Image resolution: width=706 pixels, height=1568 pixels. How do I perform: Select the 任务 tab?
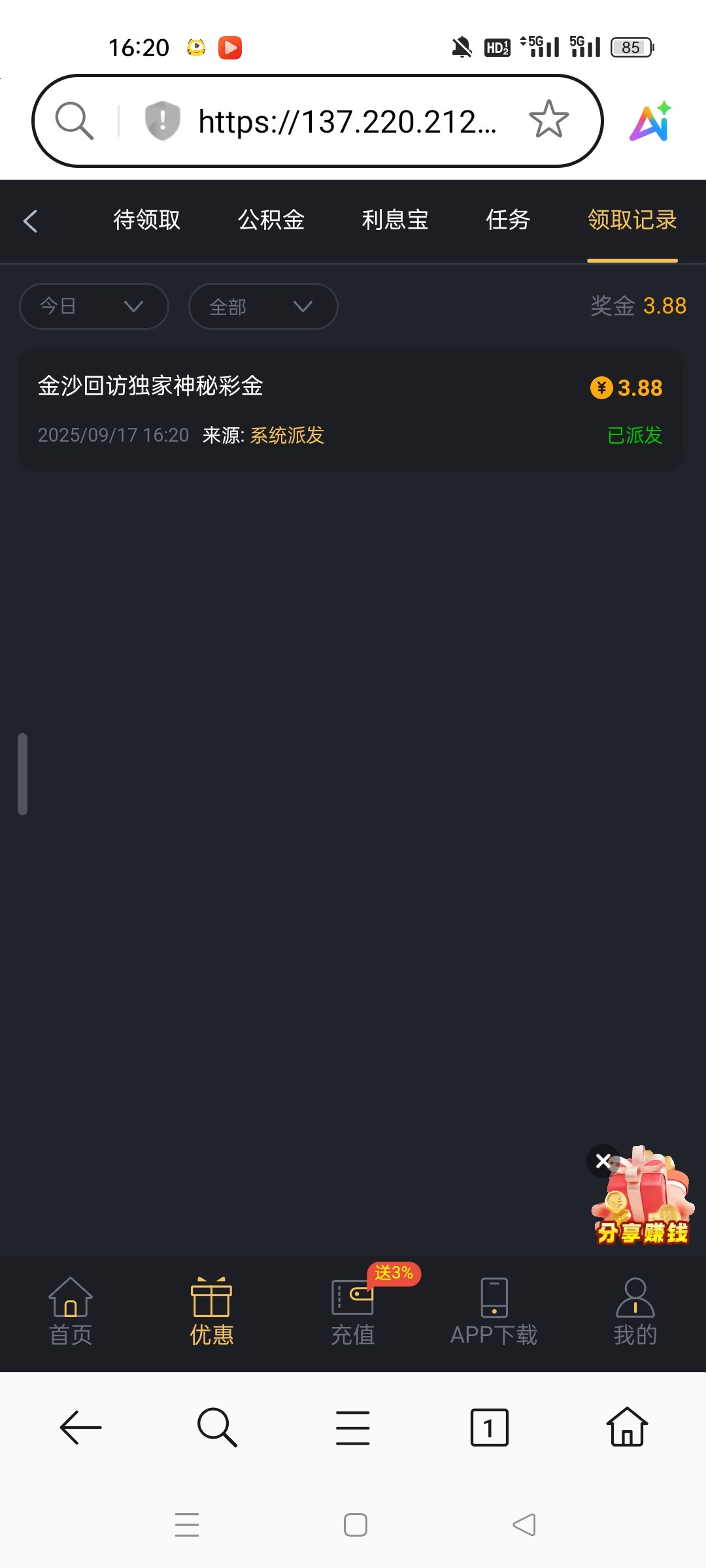(x=507, y=220)
